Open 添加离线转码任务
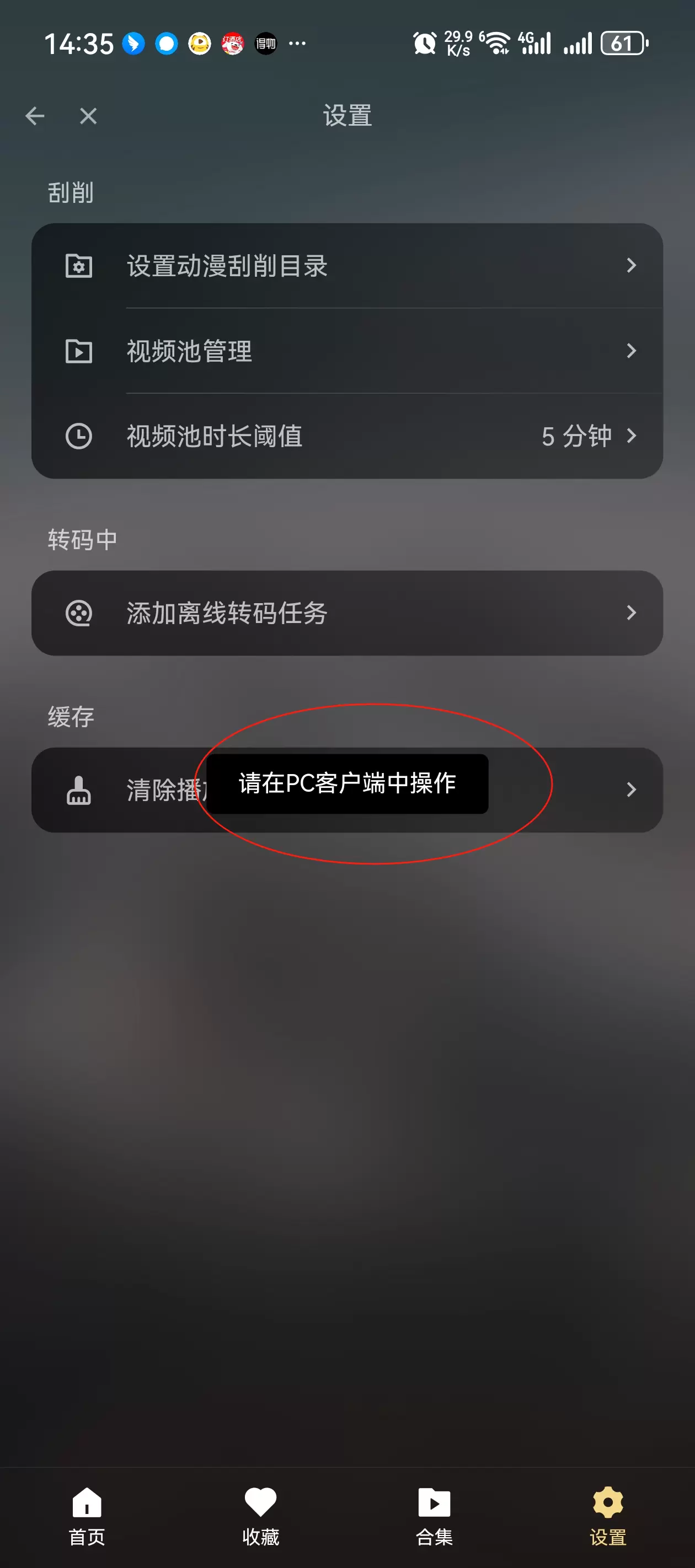The width and height of the screenshot is (695, 1568). pos(347,613)
